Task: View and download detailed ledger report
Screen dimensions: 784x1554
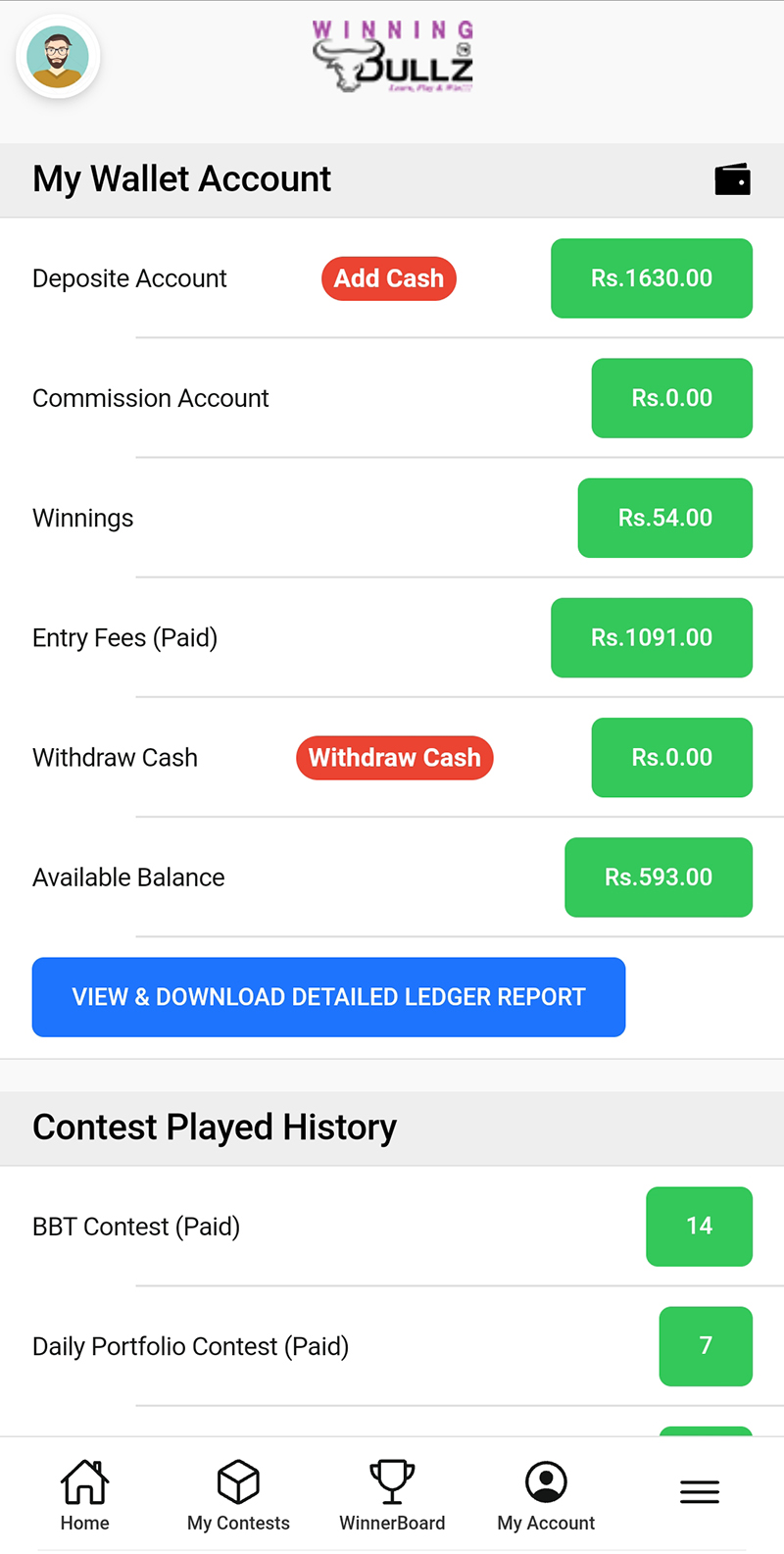Action: point(328,997)
